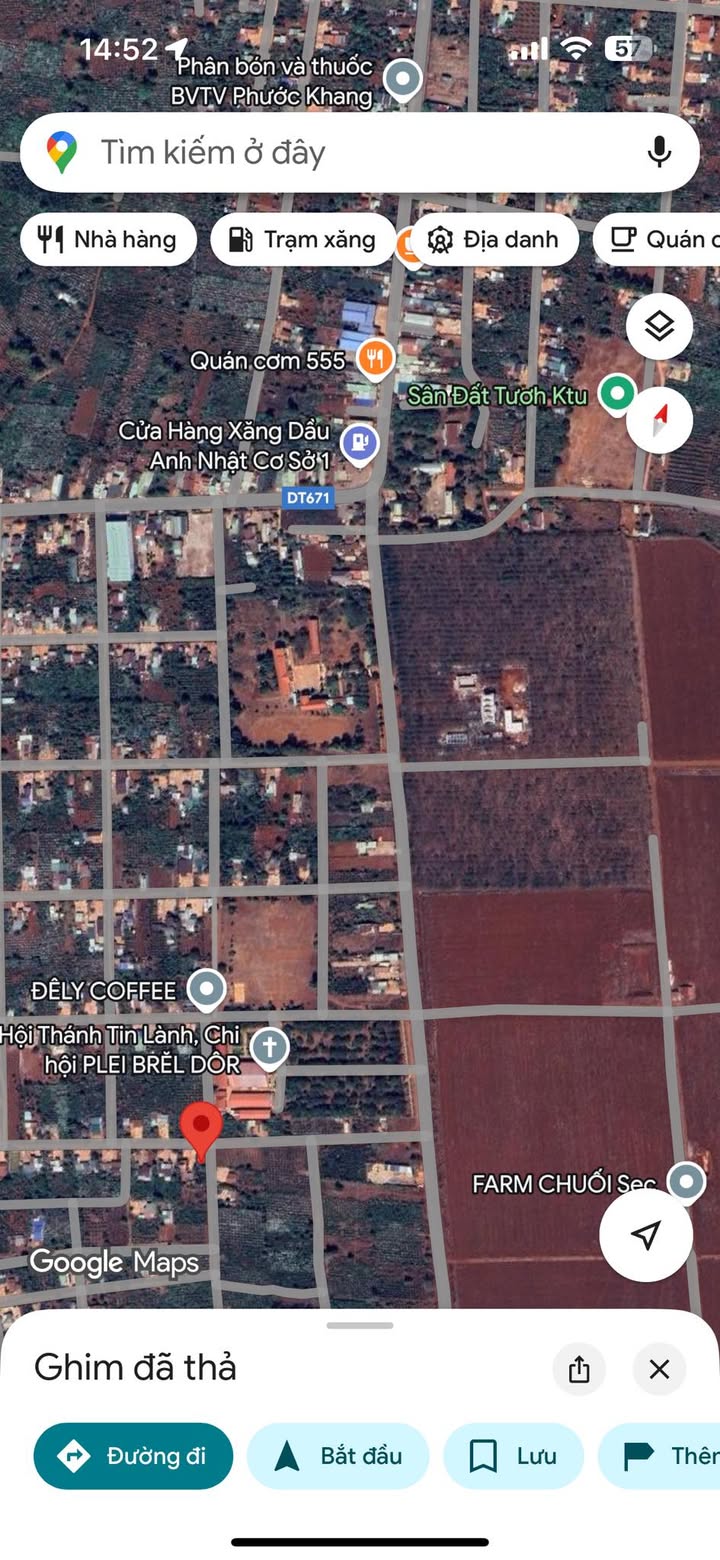Close the "Ghim đã thả" panel
The height and width of the screenshot is (1560, 720).
click(x=659, y=1369)
